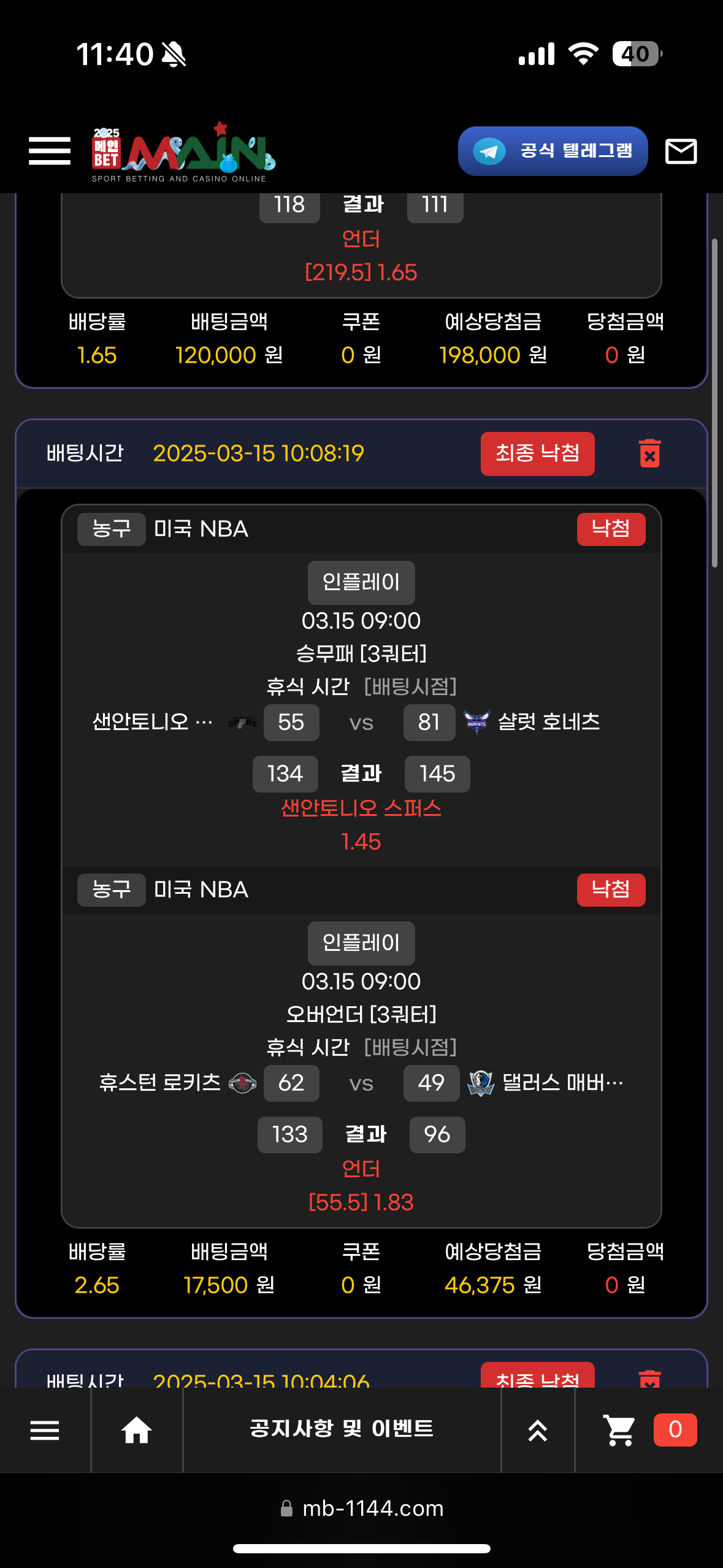The image size is (723, 1568).
Task: Go to home via the house icon
Action: (136, 1430)
